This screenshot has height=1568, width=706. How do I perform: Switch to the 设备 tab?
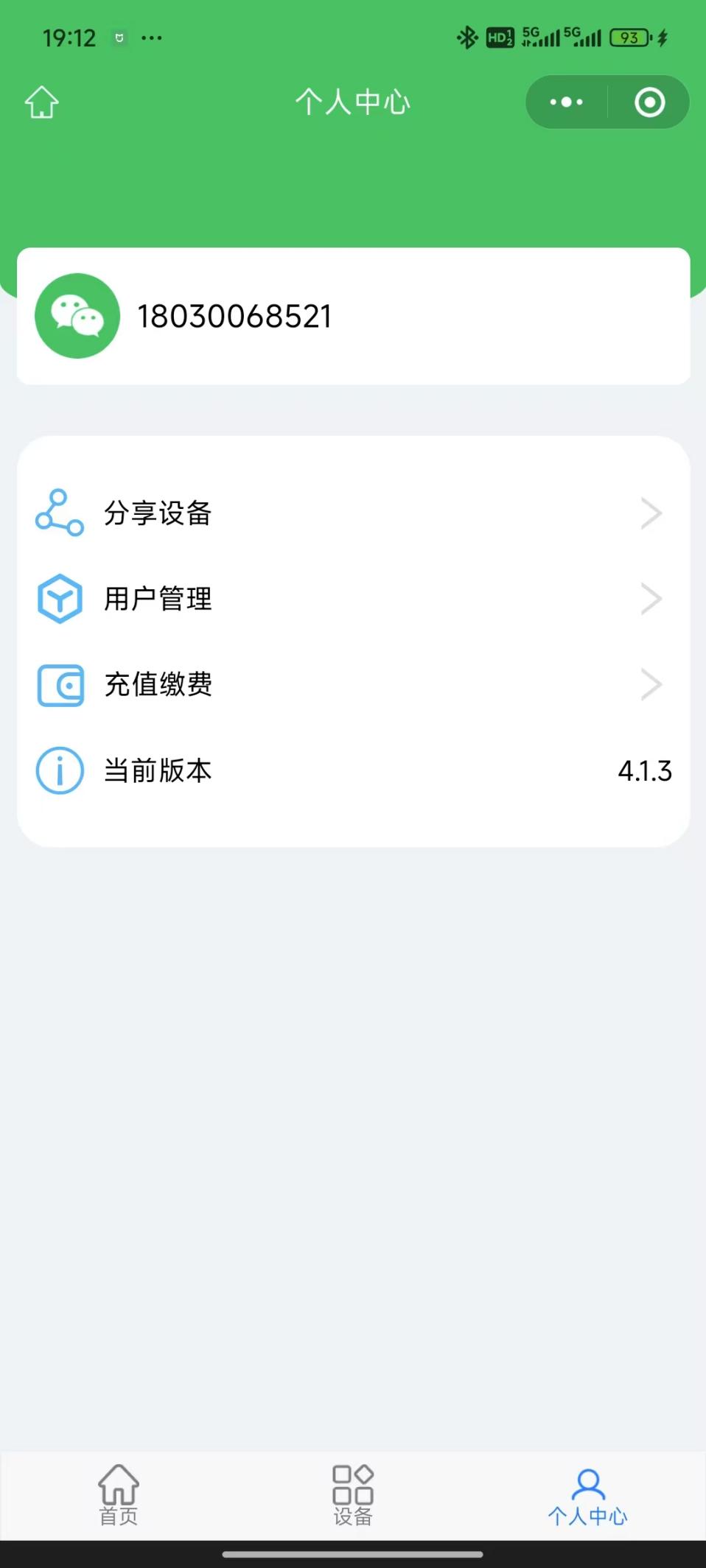click(x=353, y=1495)
